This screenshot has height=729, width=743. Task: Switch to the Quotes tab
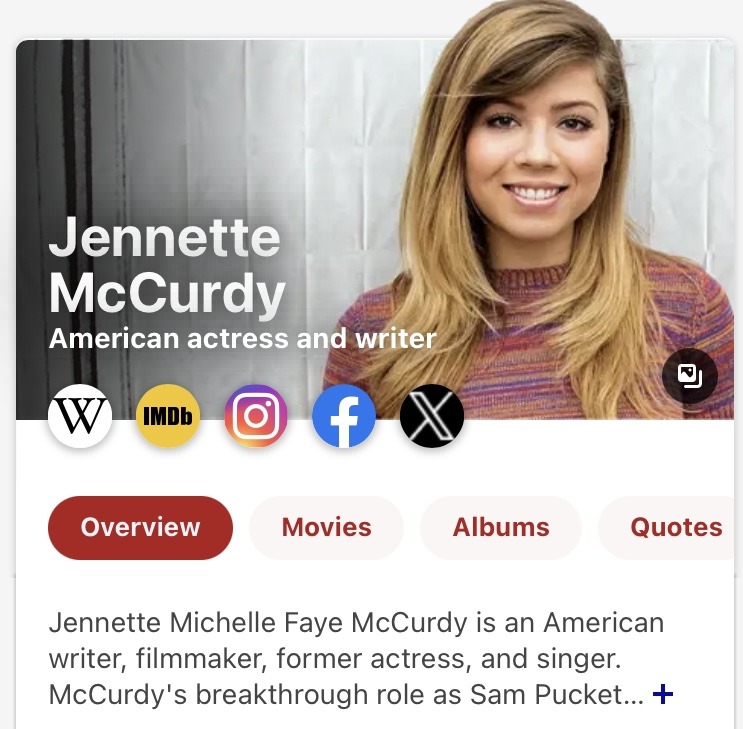pyautogui.click(x=675, y=527)
